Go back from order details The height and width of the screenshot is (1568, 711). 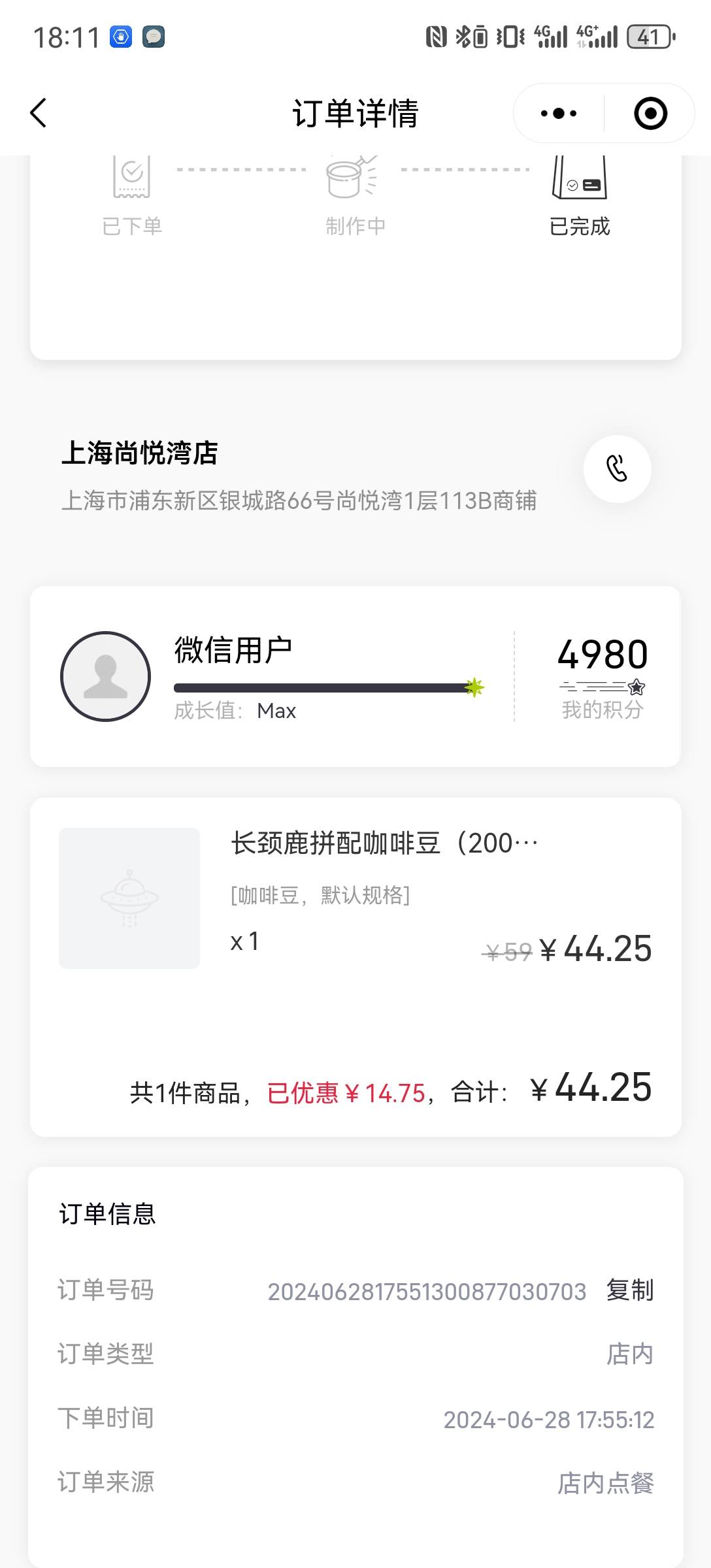39,113
